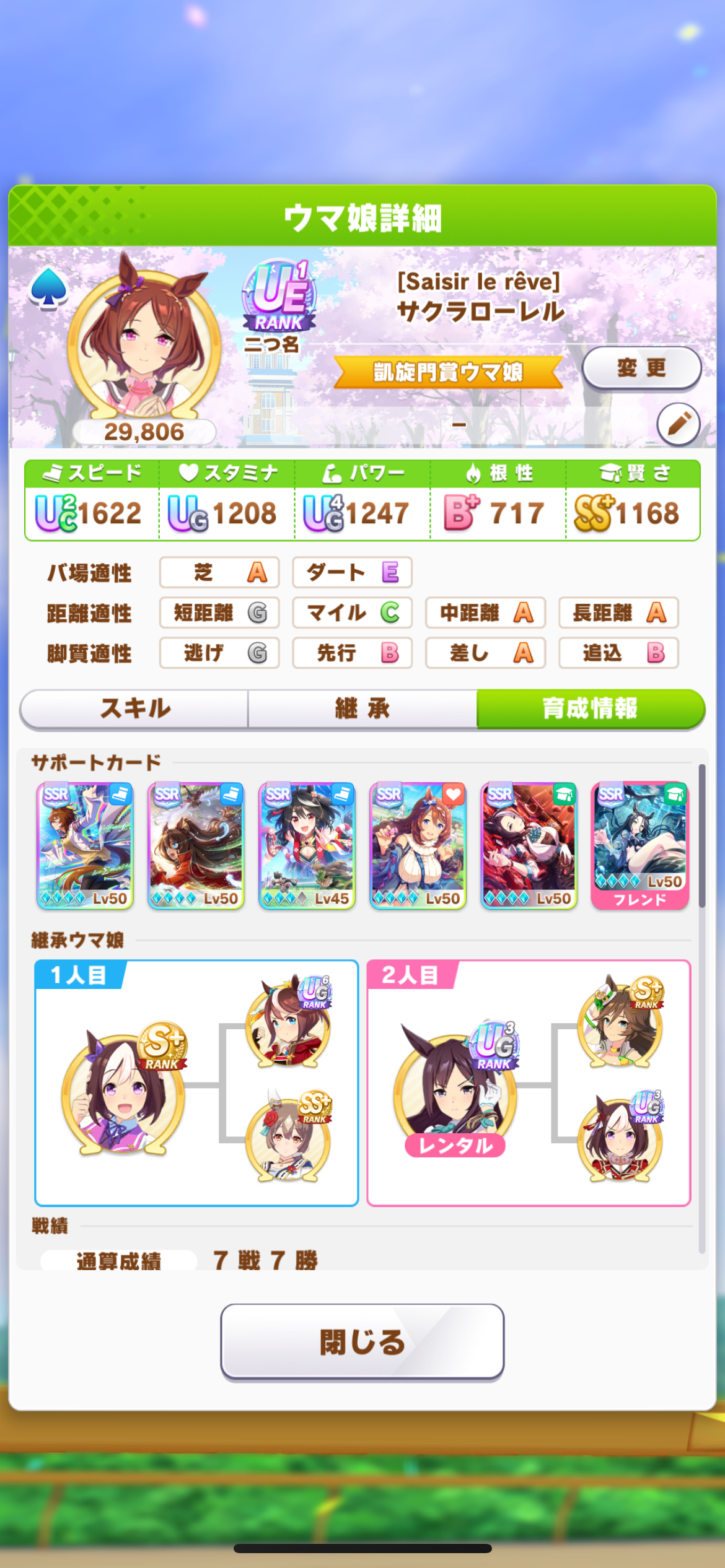Open the フレンド support card
The width and height of the screenshot is (725, 1568).
(639, 845)
